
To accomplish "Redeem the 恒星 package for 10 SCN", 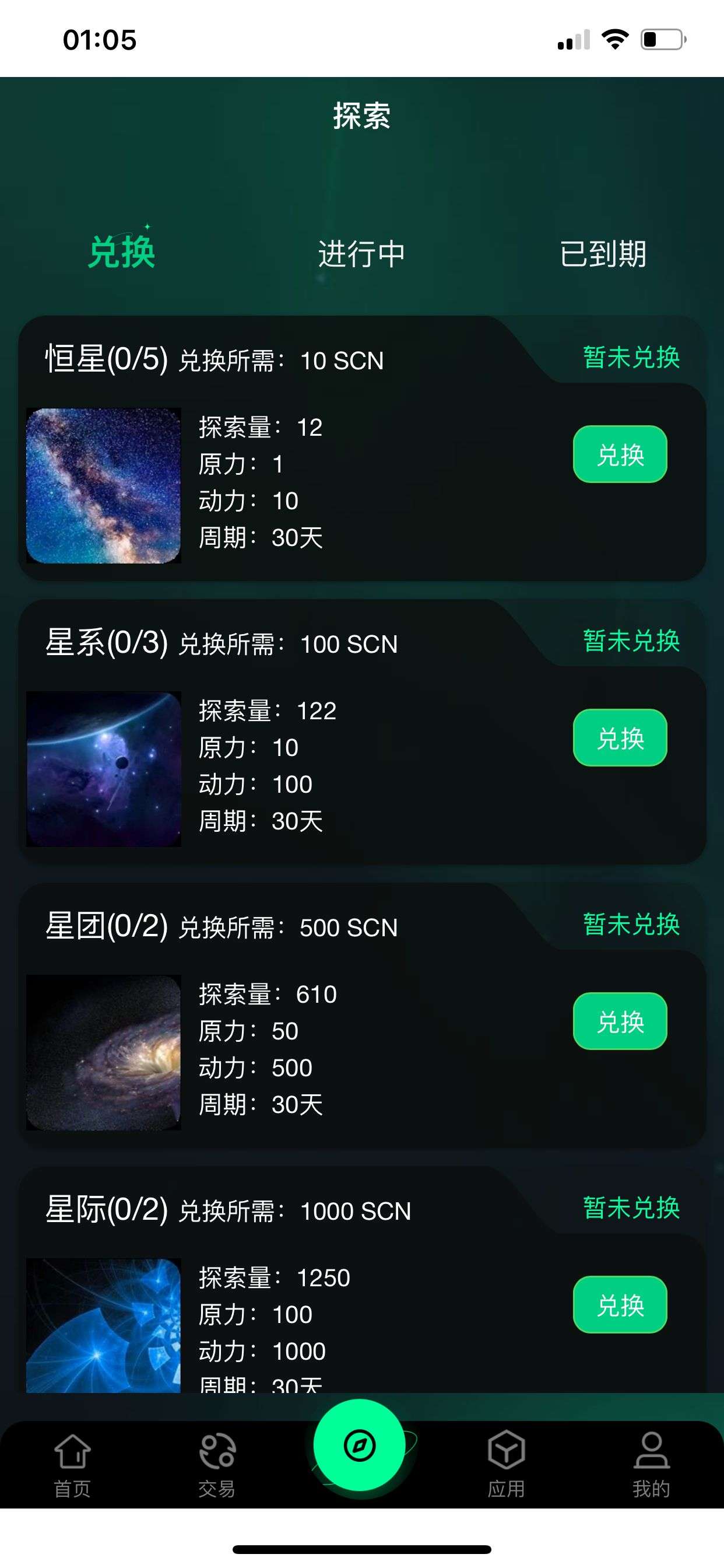I will (619, 454).
